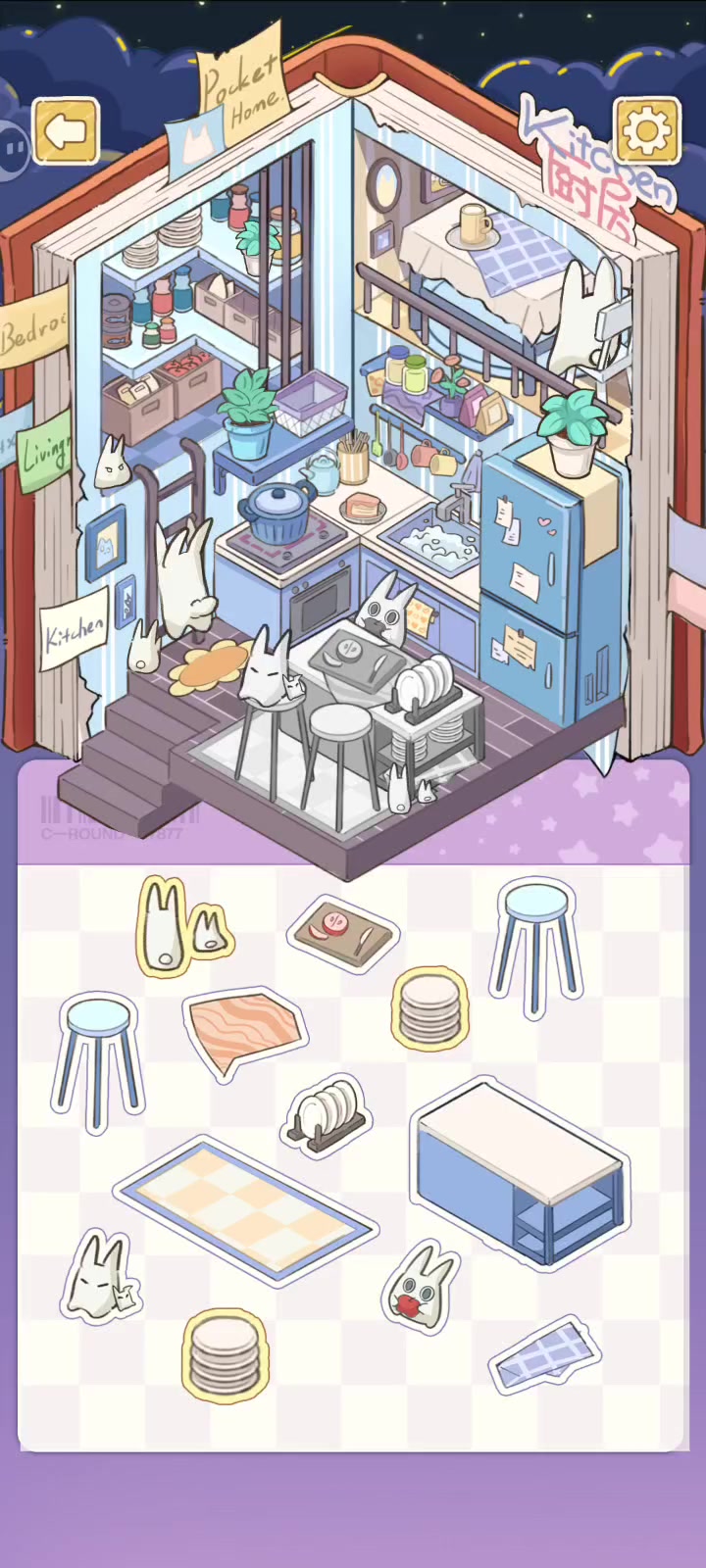Tap the yellow back arrow button
Viewport: 706px width, 1568px height.
pos(66,130)
